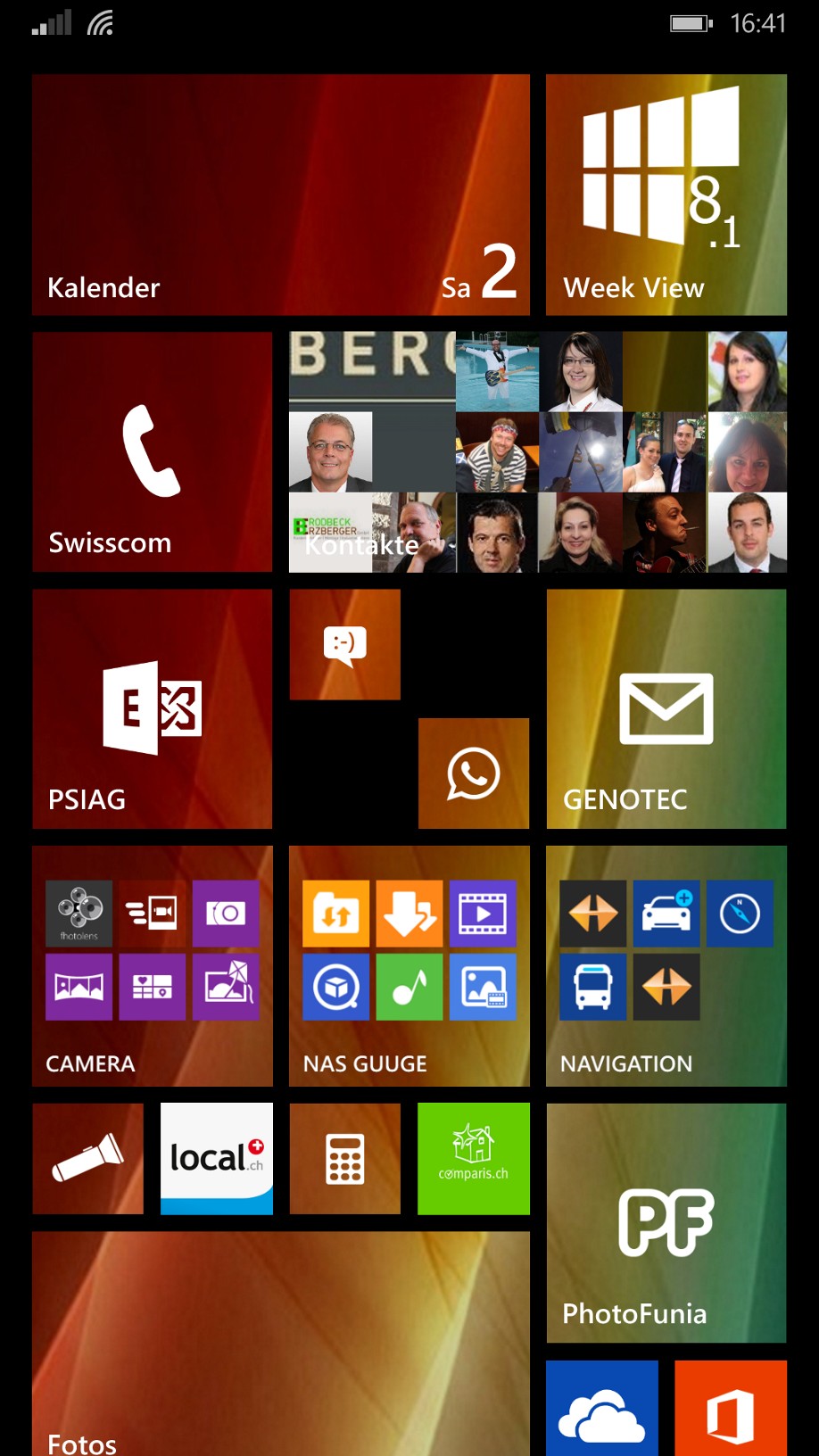This screenshot has width=819, height=1456.
Task: Open OneDrive cloud storage
Action: click(x=601, y=1408)
